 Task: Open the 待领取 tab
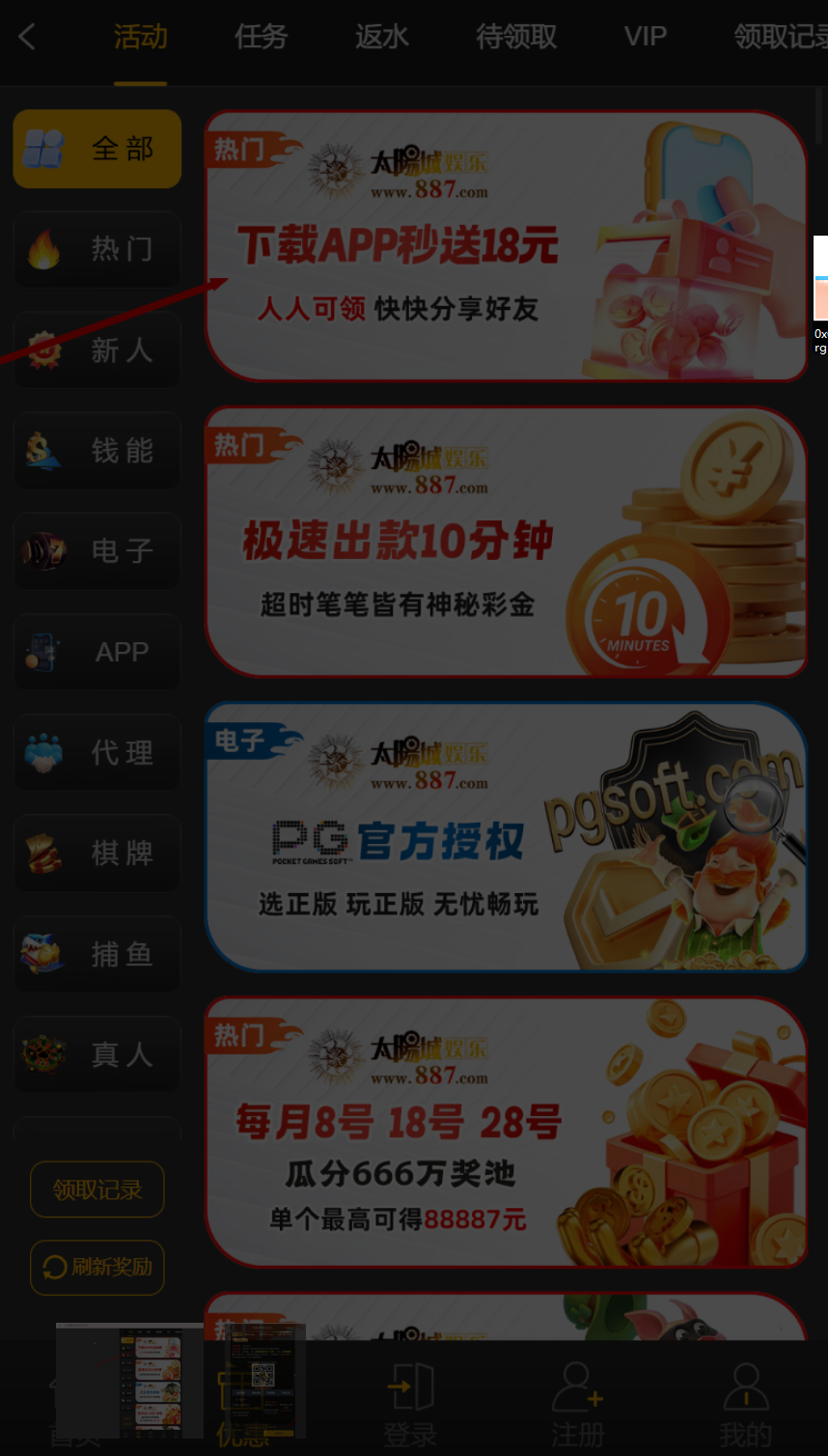[516, 38]
